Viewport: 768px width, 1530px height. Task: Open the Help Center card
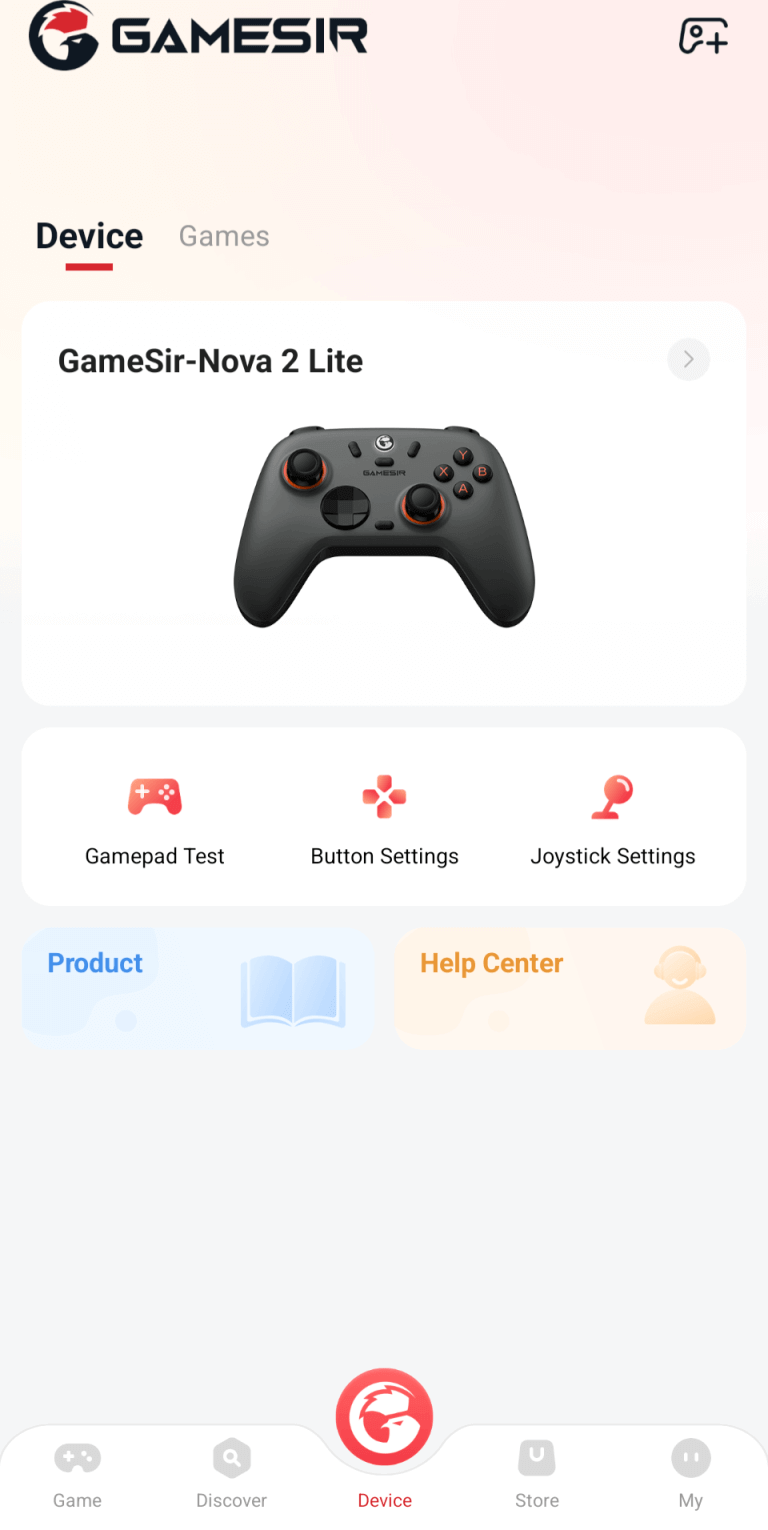point(570,987)
